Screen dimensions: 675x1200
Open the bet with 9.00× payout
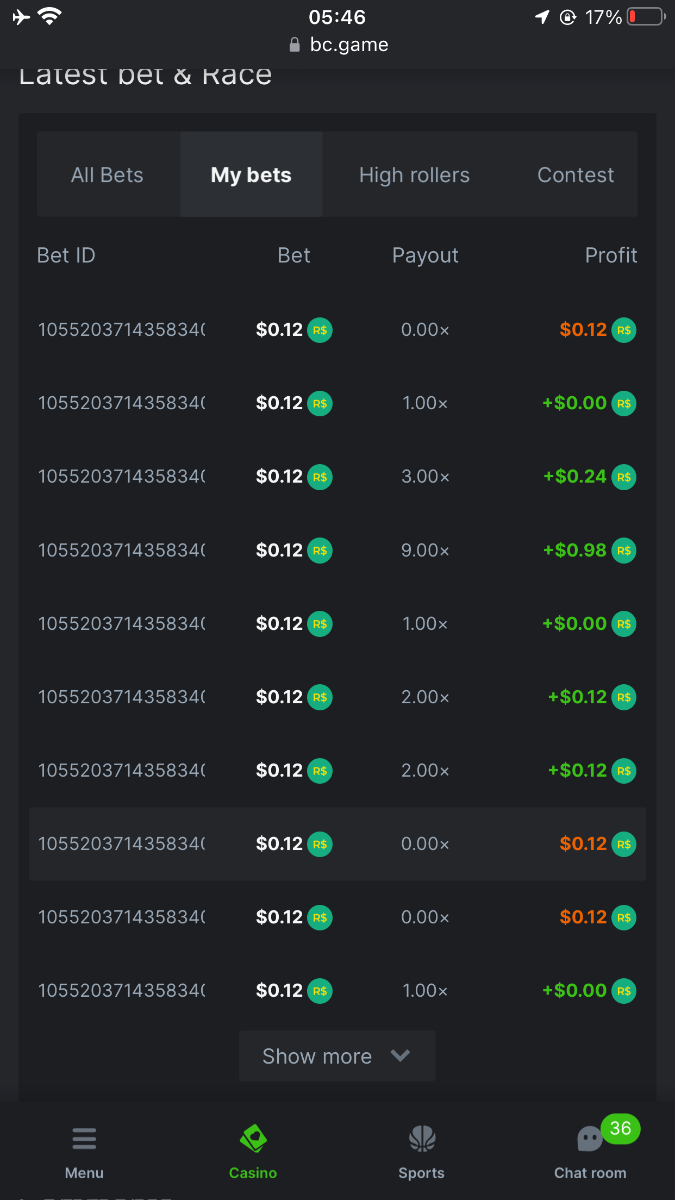(x=121, y=550)
